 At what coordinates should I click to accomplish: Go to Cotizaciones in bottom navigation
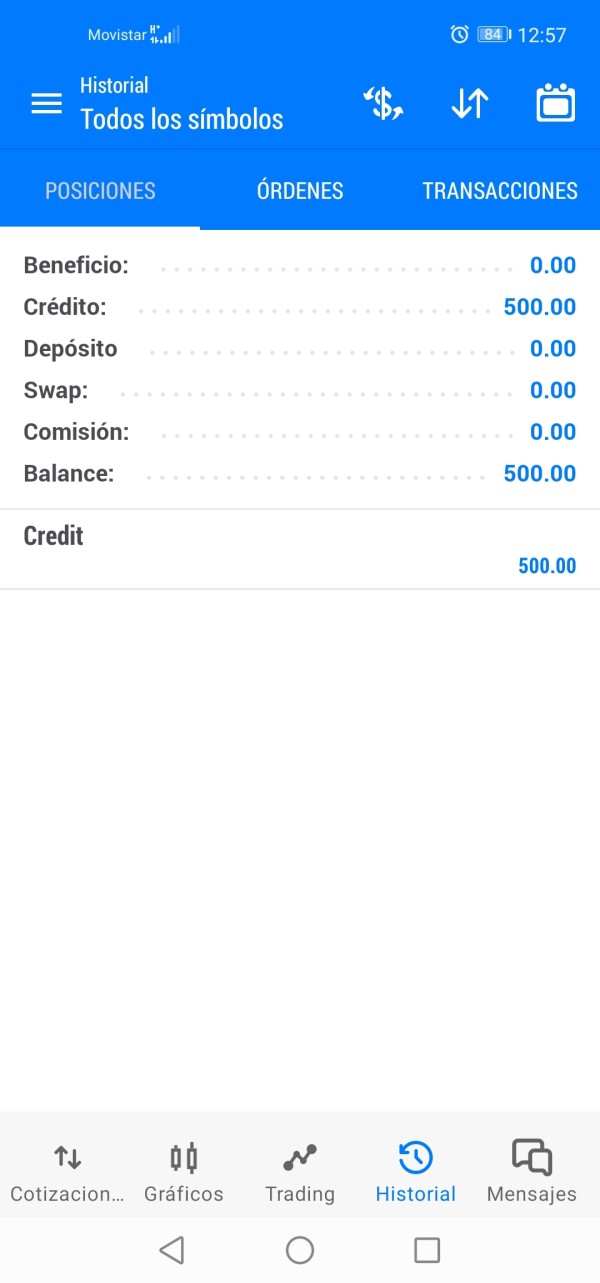click(x=67, y=1172)
